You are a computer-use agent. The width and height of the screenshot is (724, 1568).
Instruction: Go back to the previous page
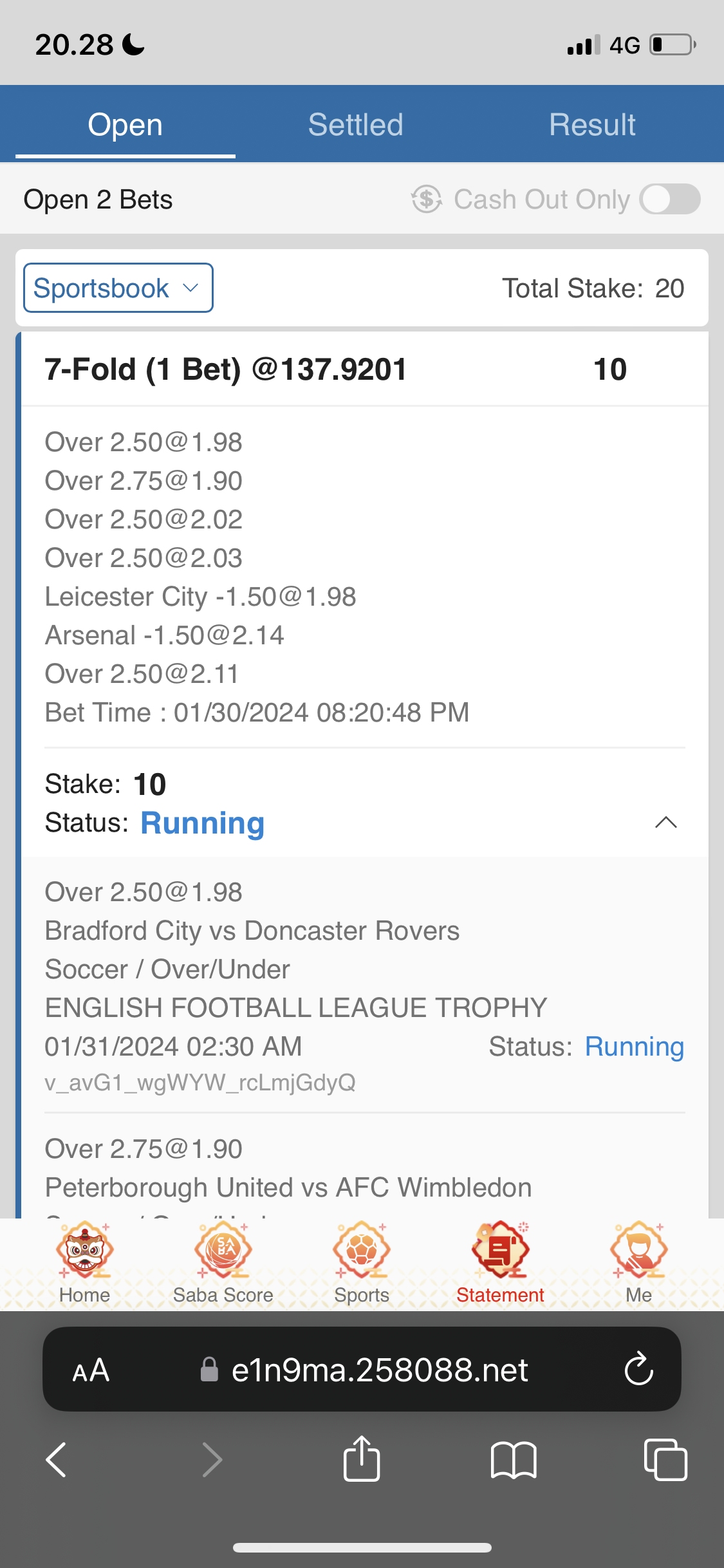[57, 1459]
